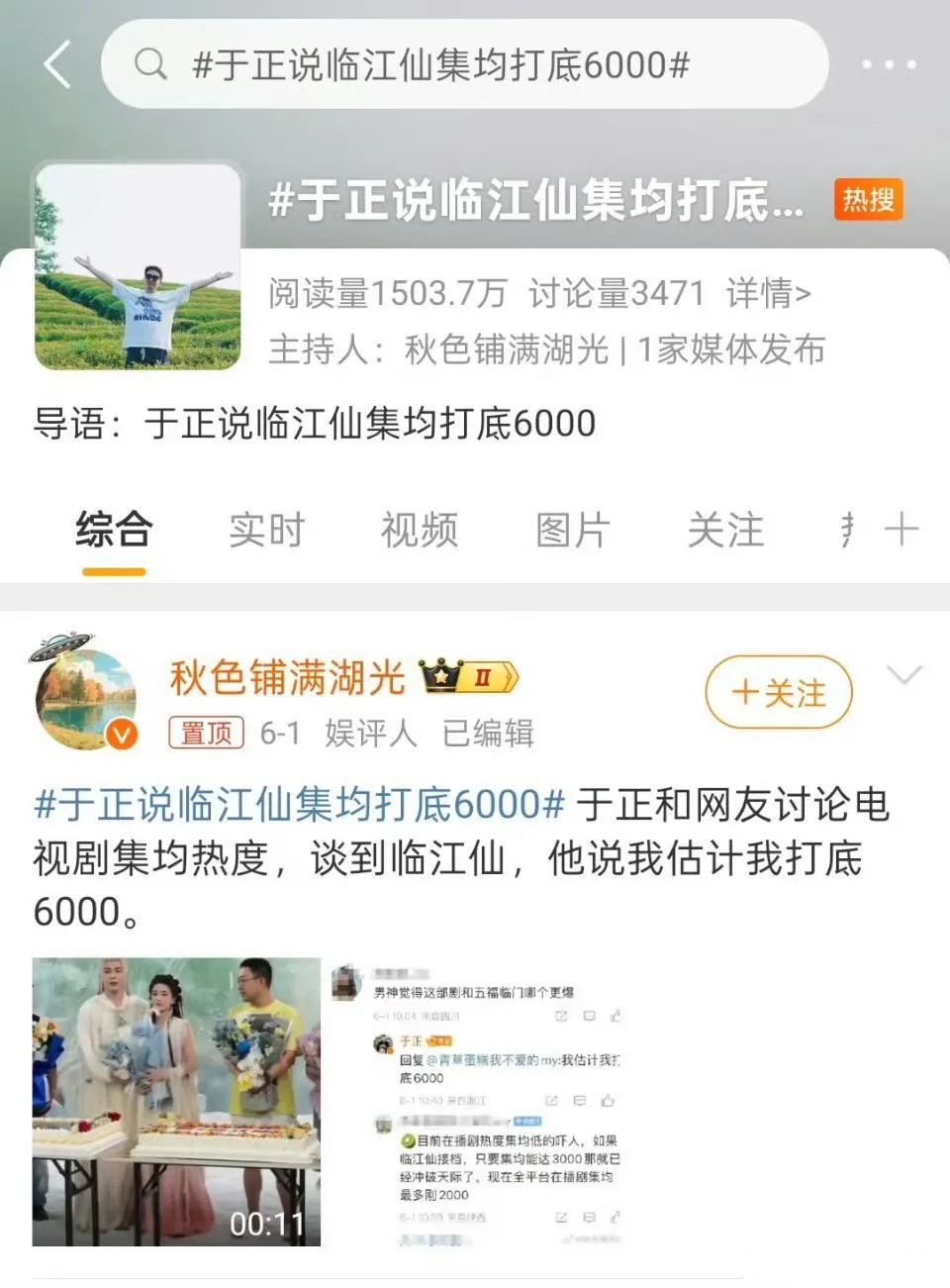Open host 秋色铺满湖光 from topic header

tap(505, 348)
